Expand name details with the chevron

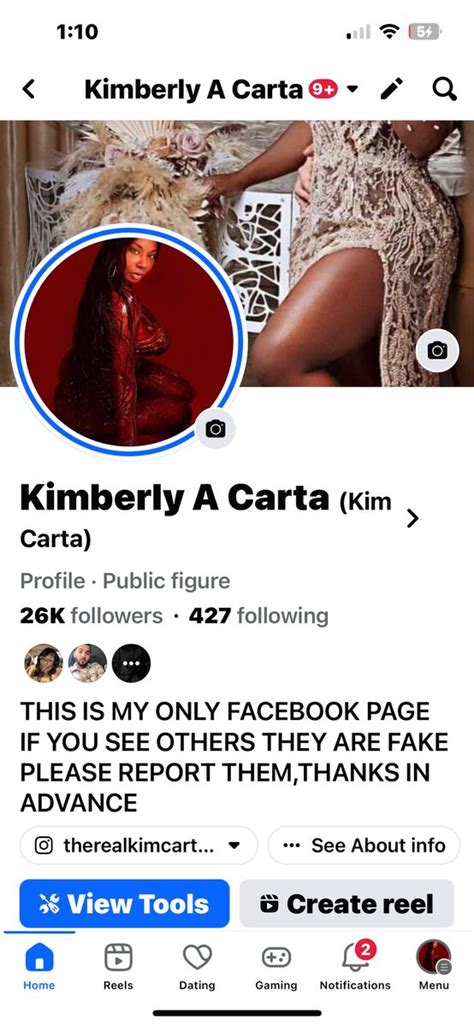(412, 518)
